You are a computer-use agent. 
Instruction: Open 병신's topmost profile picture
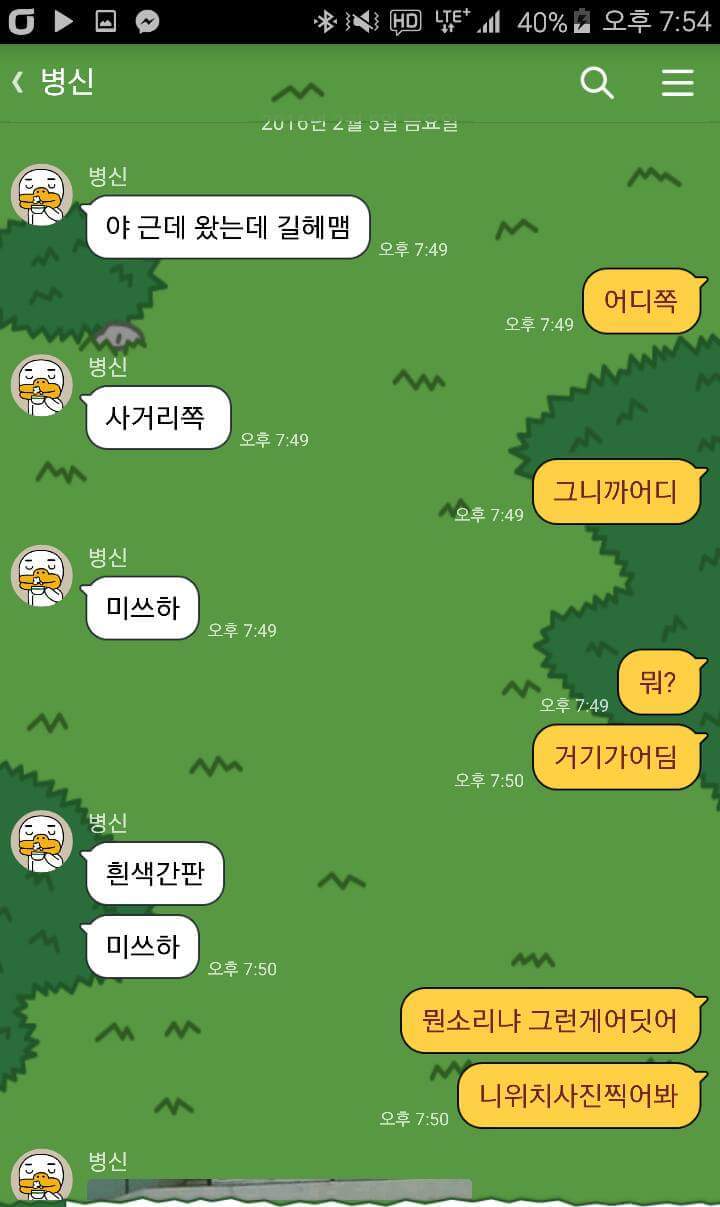coord(40,194)
